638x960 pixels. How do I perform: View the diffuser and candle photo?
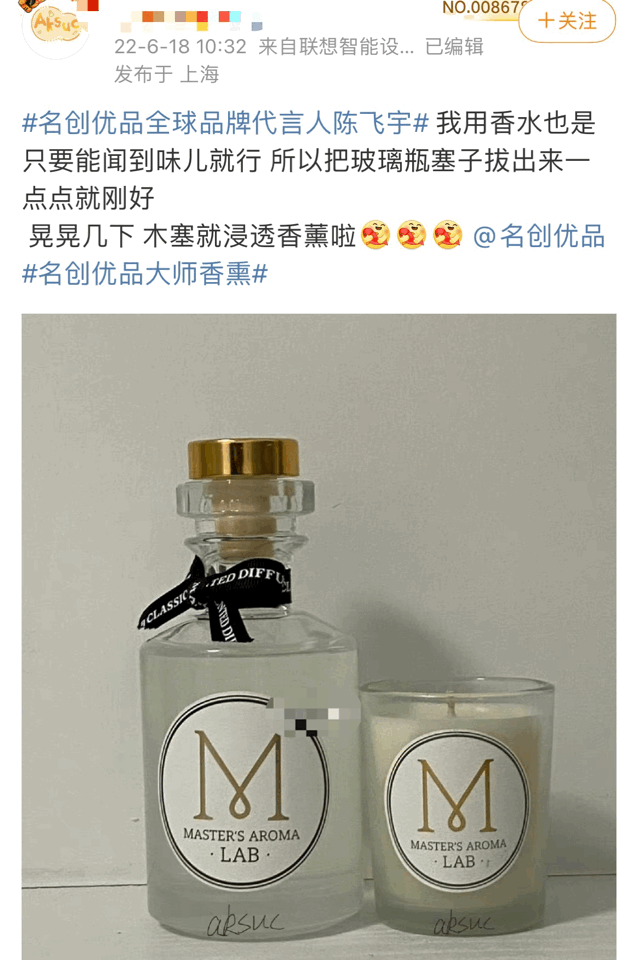coord(319,636)
